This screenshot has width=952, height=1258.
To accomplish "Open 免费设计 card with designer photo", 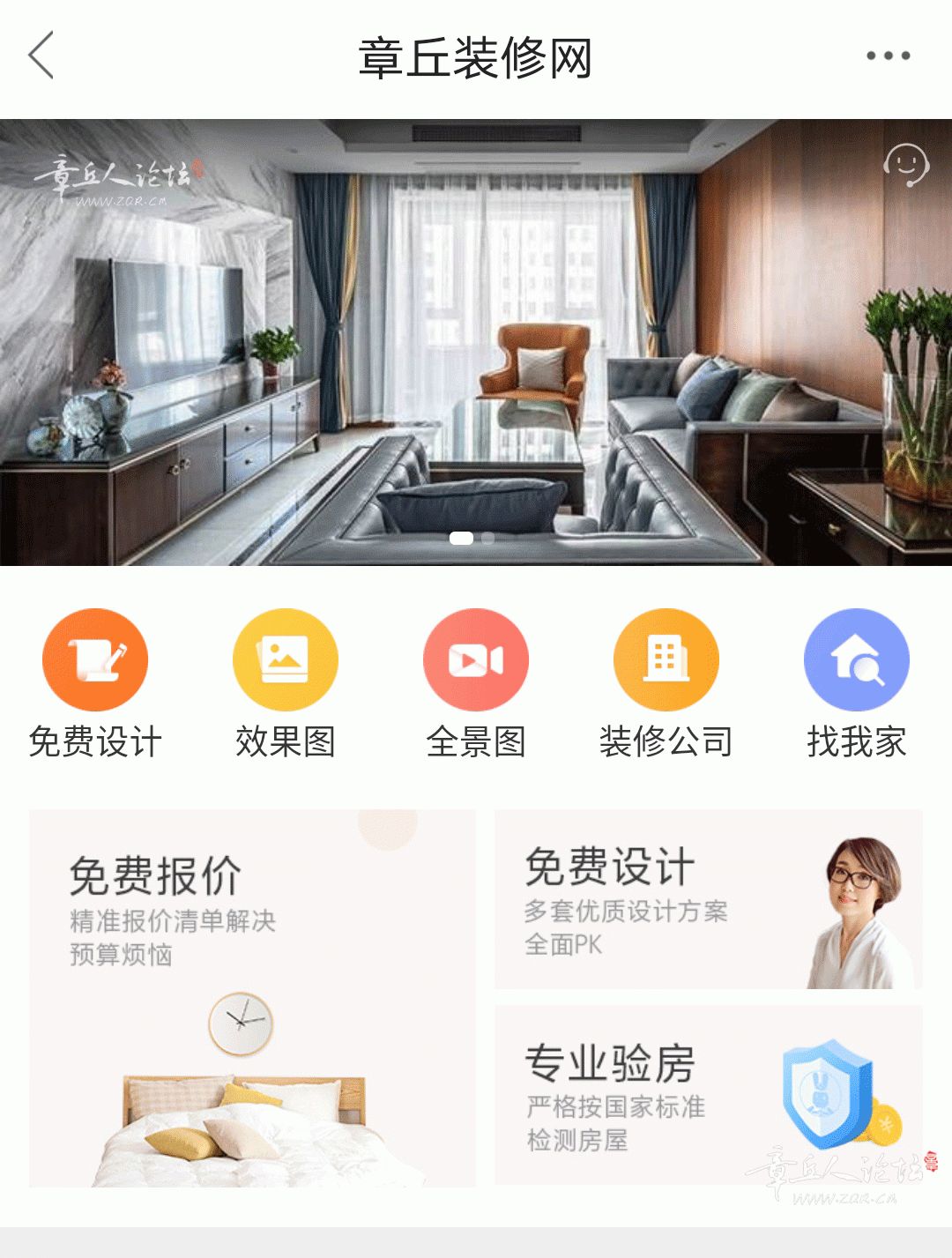I will [708, 899].
